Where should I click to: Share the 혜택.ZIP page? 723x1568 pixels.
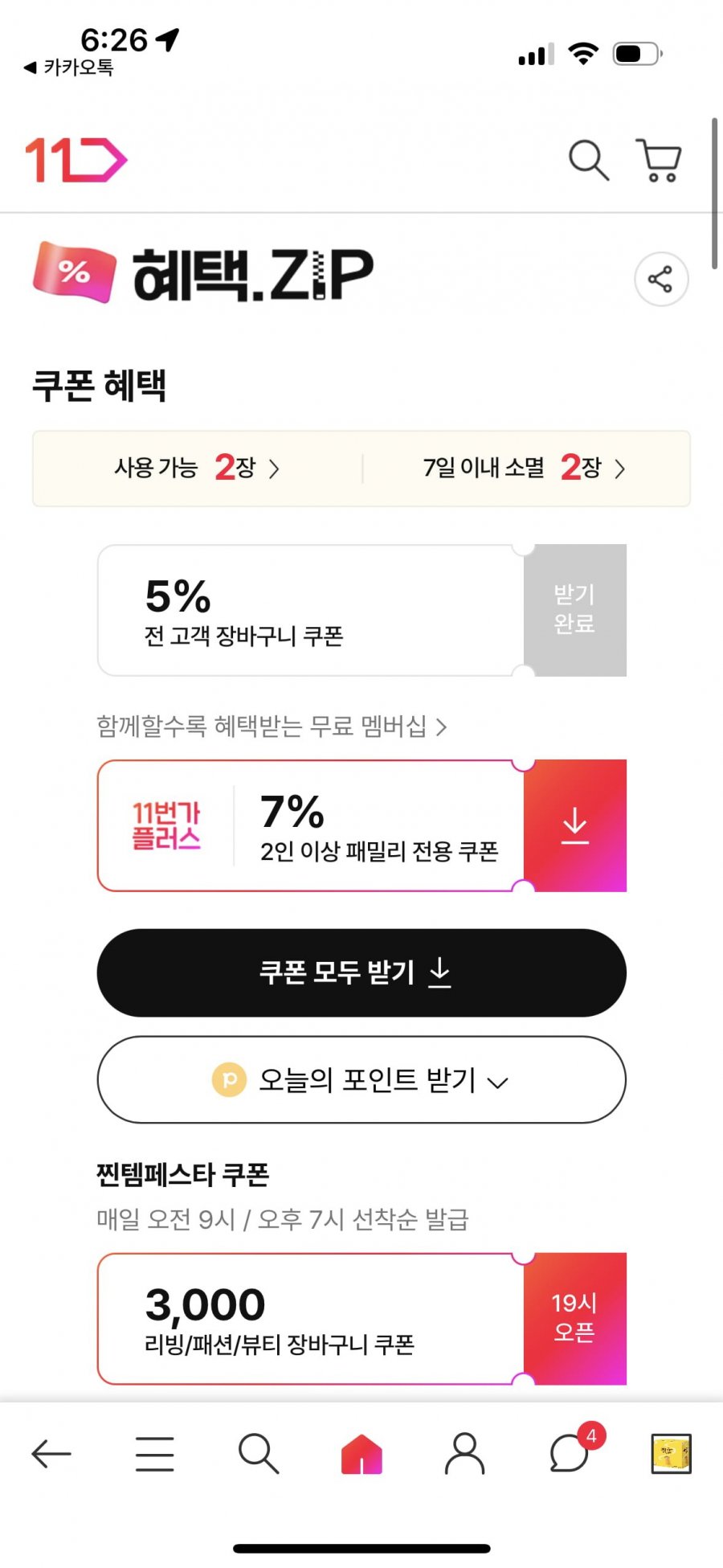(661, 279)
